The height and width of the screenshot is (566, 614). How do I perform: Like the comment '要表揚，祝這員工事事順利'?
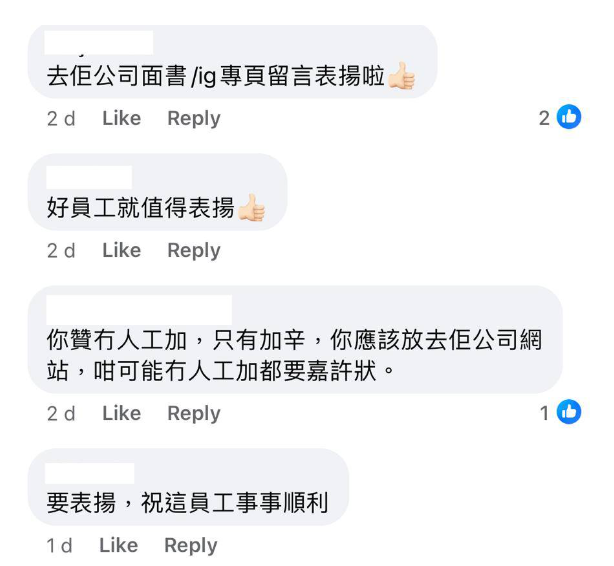point(118,545)
